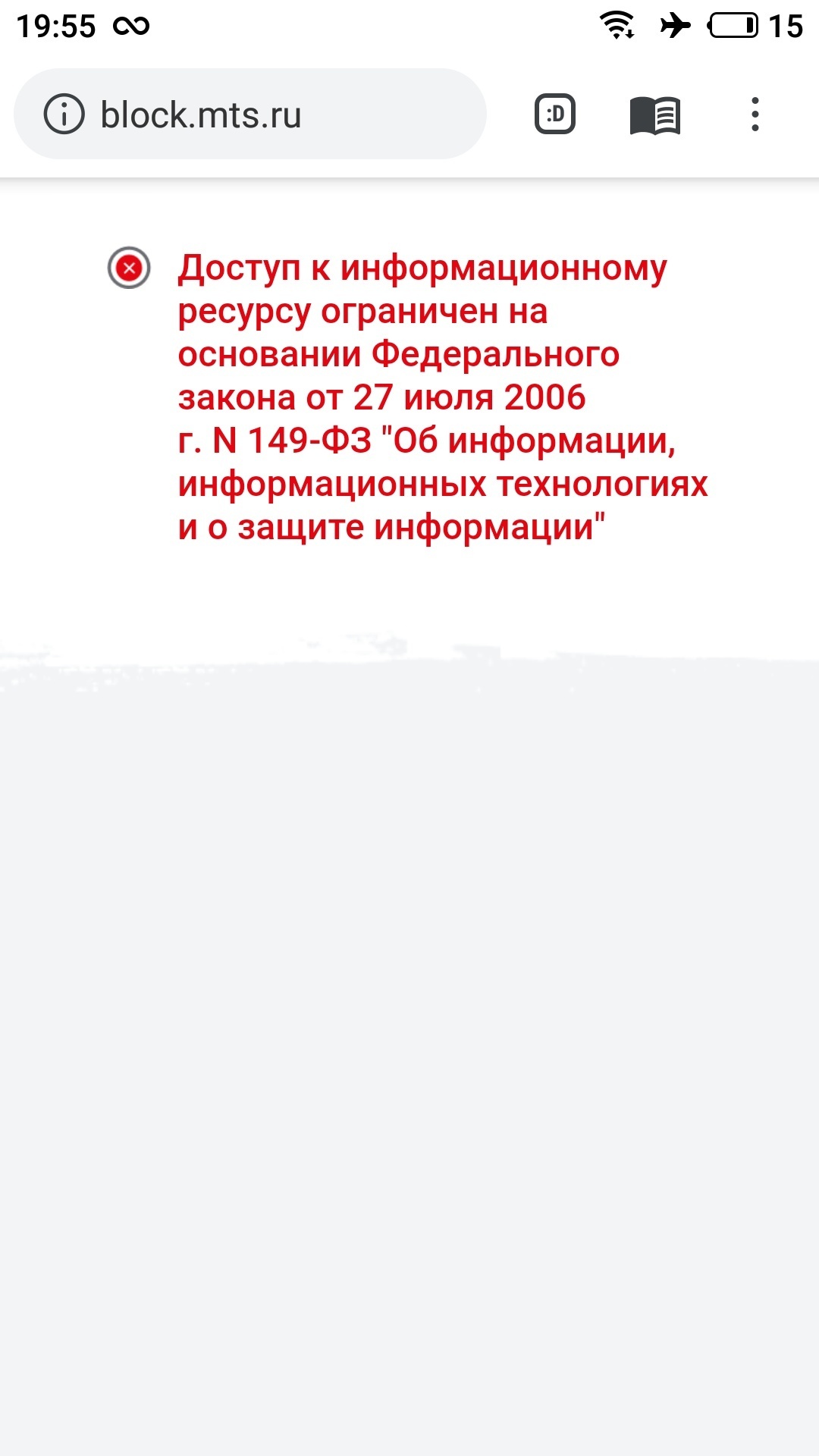Open the tab switcher
Viewport: 819px width, 1456px height.
point(555,115)
